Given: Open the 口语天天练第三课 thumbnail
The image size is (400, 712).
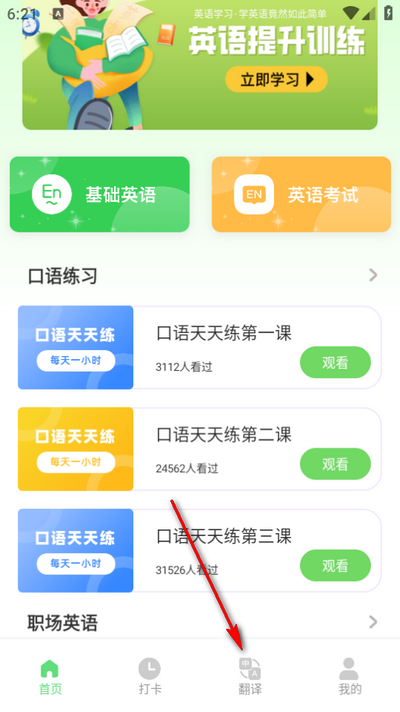Looking at the screenshot, I should coord(76,550).
